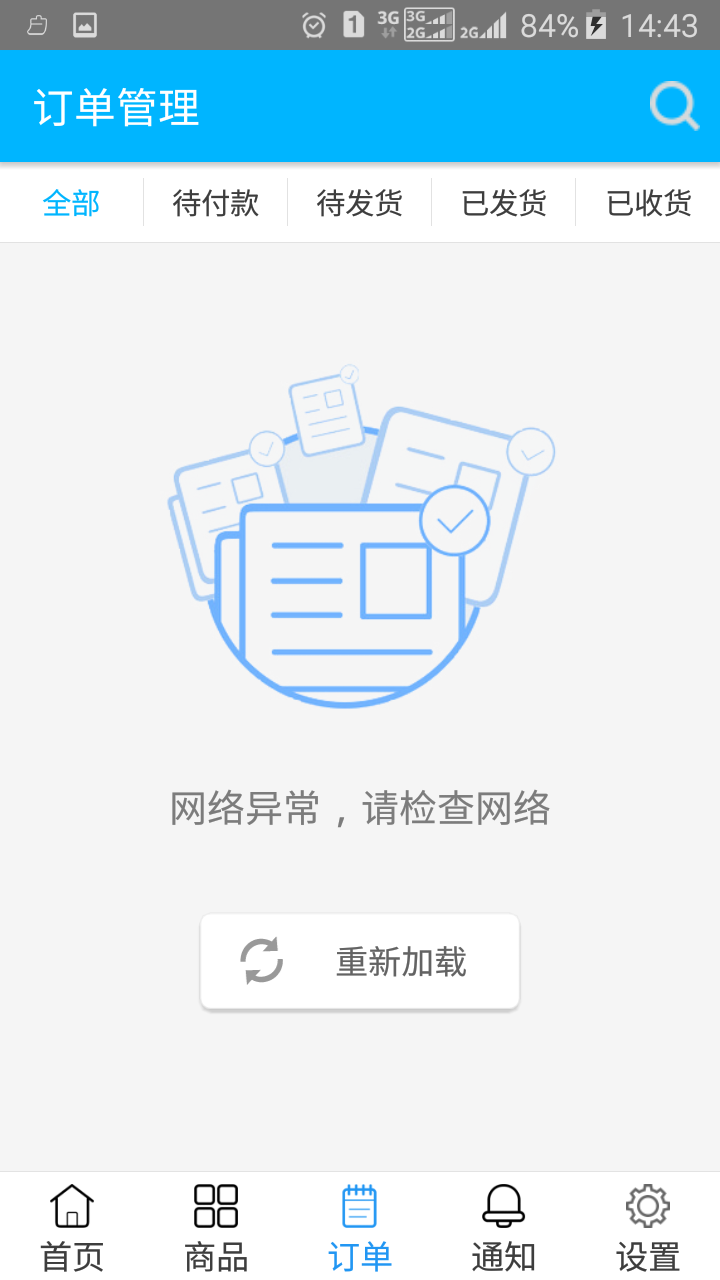The width and height of the screenshot is (720, 1280).
Task: Switch to the 待付款 pending payment tab
Action: pyautogui.click(x=215, y=203)
